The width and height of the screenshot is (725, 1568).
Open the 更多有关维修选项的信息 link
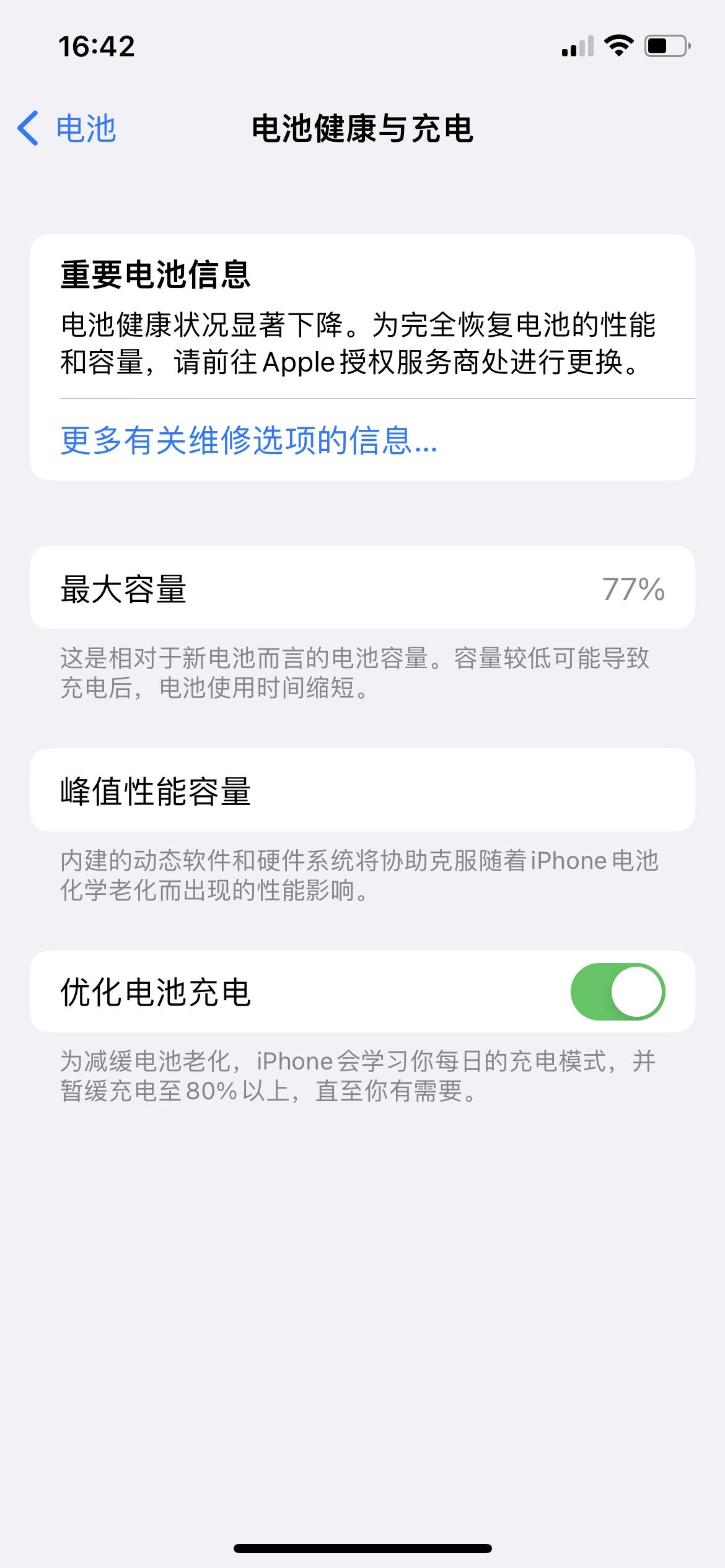[x=249, y=440]
